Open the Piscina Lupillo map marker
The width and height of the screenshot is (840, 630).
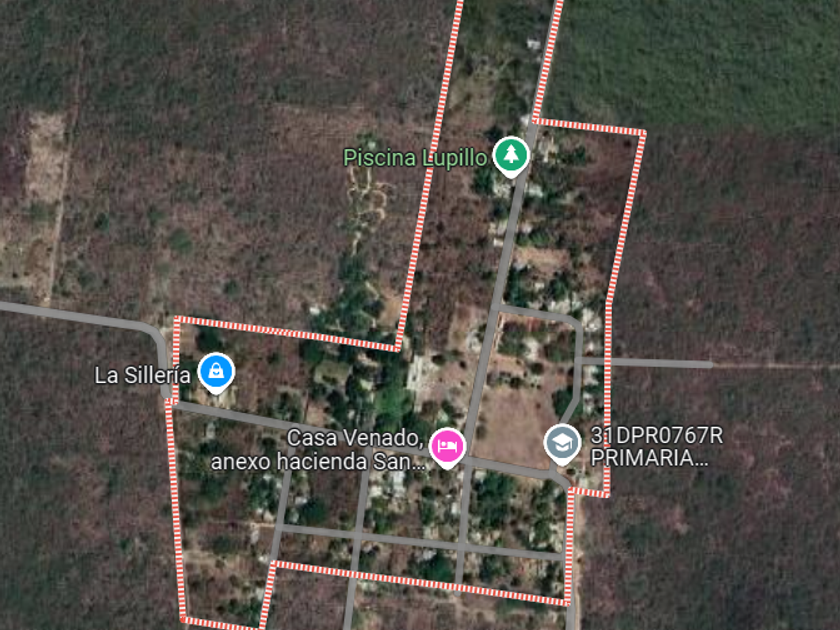(x=511, y=155)
